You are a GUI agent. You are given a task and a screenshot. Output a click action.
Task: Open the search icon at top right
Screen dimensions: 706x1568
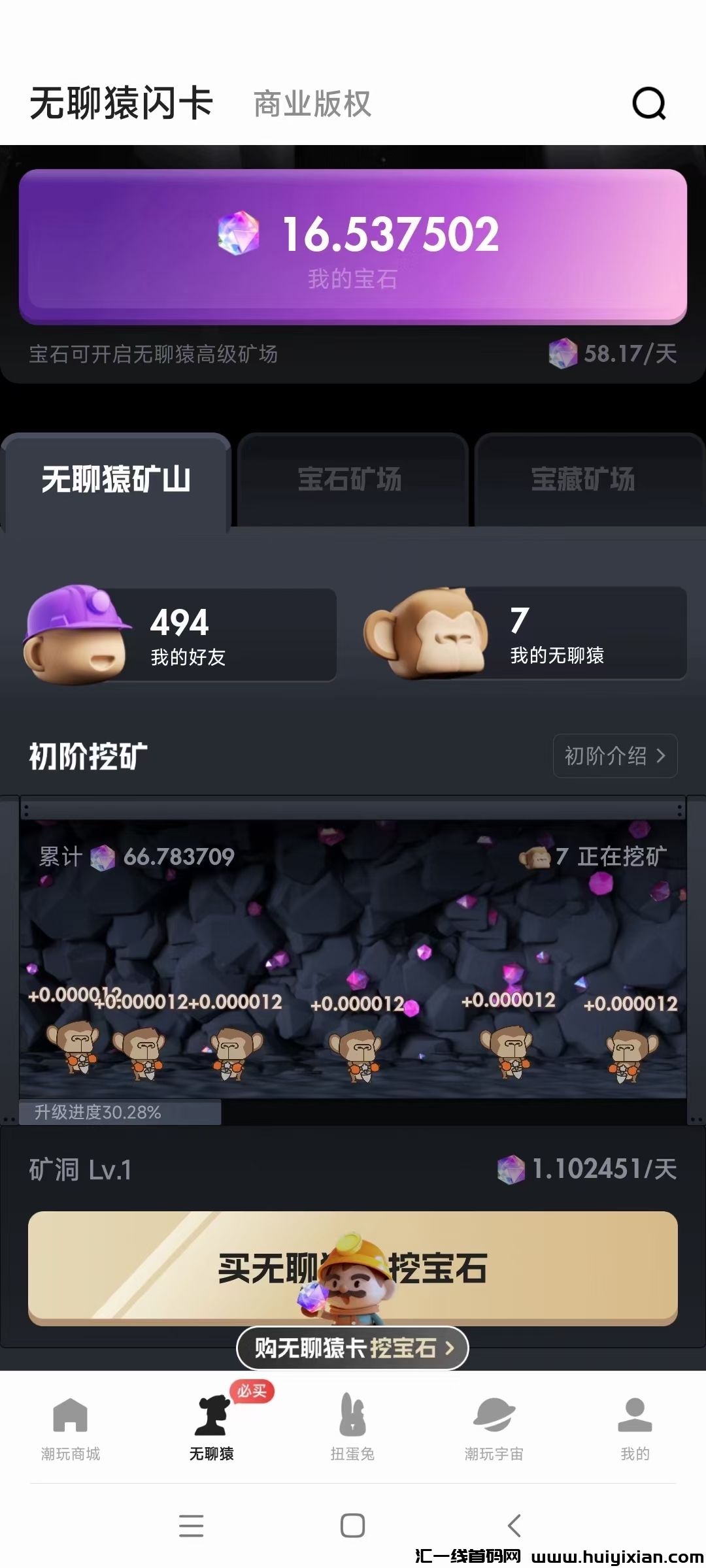648,104
